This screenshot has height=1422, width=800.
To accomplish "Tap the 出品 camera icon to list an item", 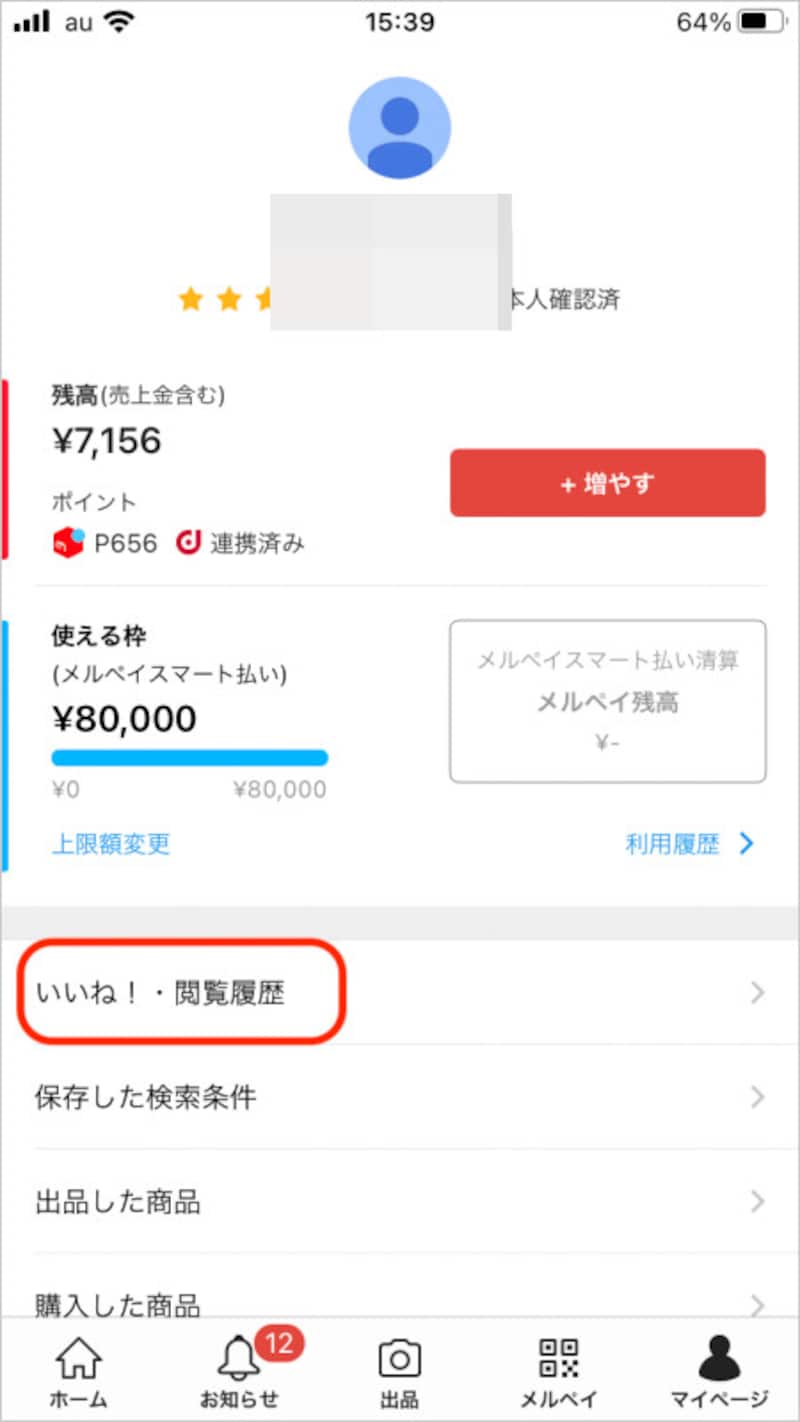I will click(400, 1358).
